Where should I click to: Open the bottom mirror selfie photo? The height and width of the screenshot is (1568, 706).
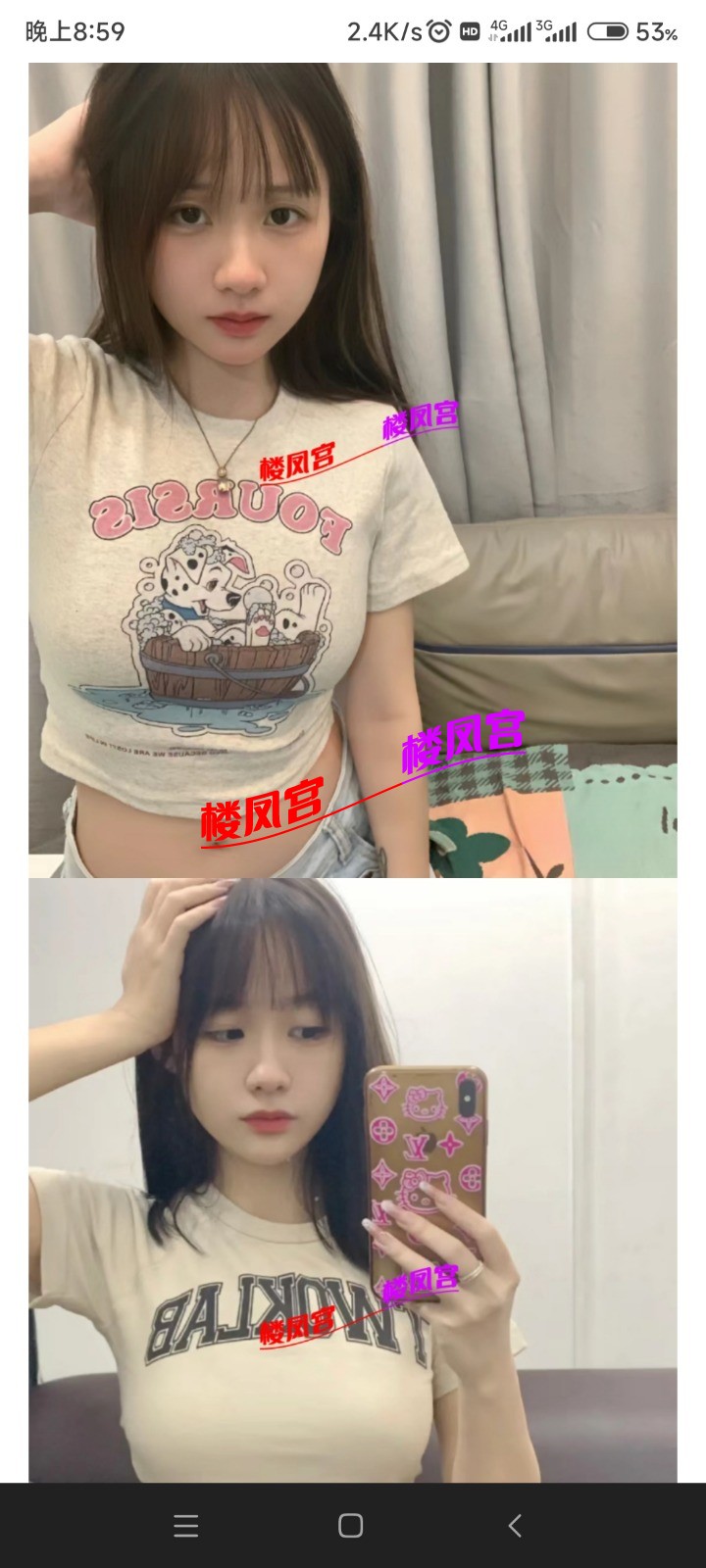click(353, 1181)
